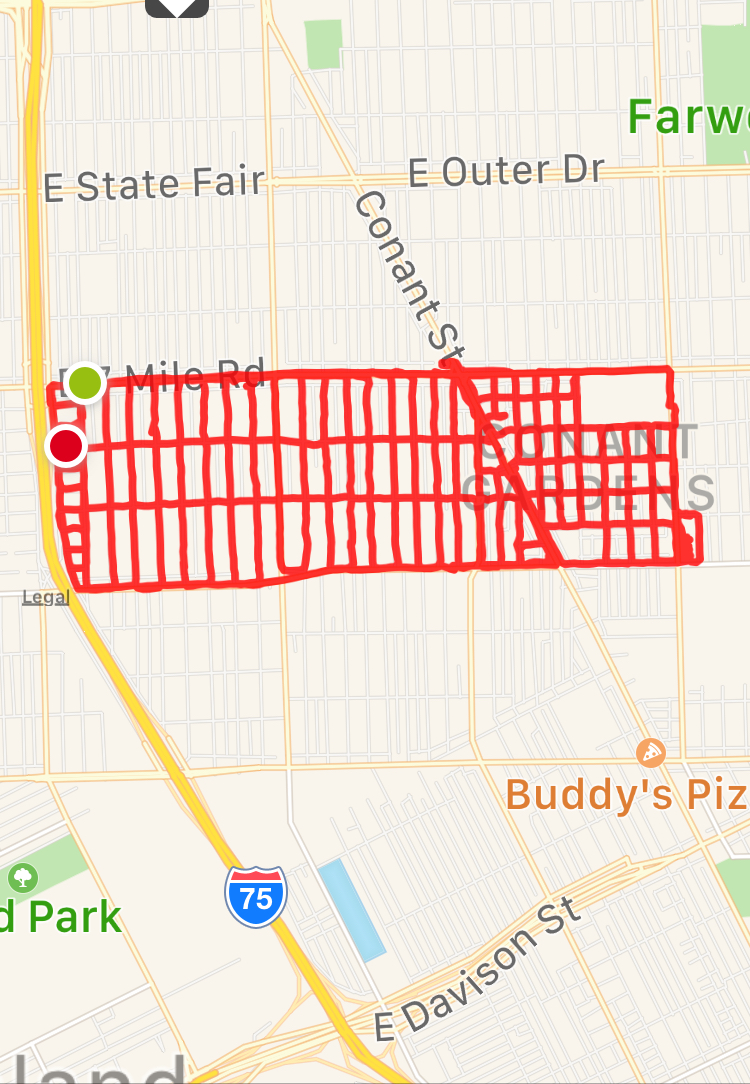Tap the dark chevron button at top
Viewport: 750px width, 1084px height.
point(177,7)
